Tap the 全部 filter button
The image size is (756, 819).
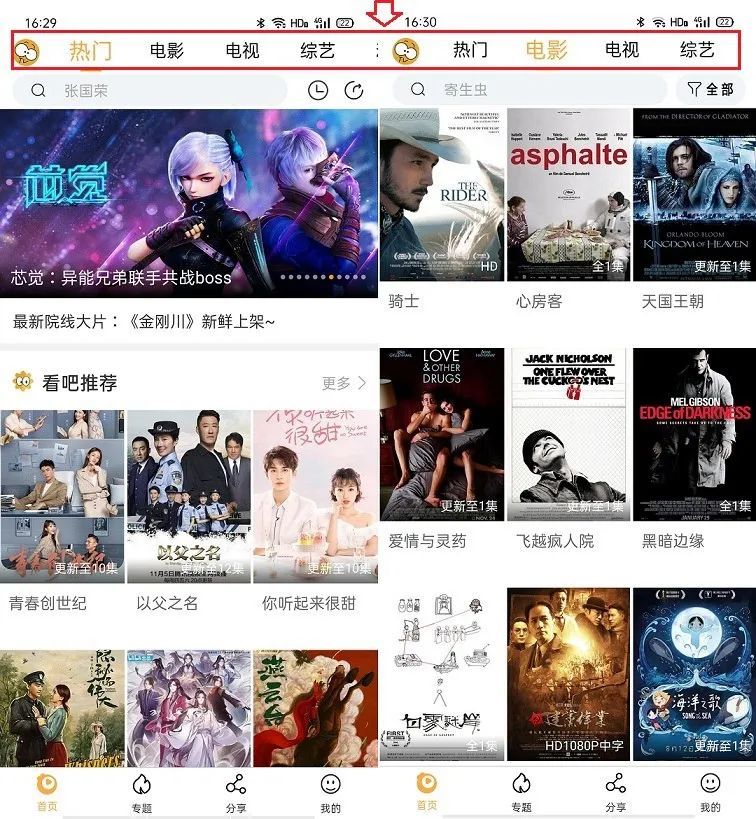[711, 89]
